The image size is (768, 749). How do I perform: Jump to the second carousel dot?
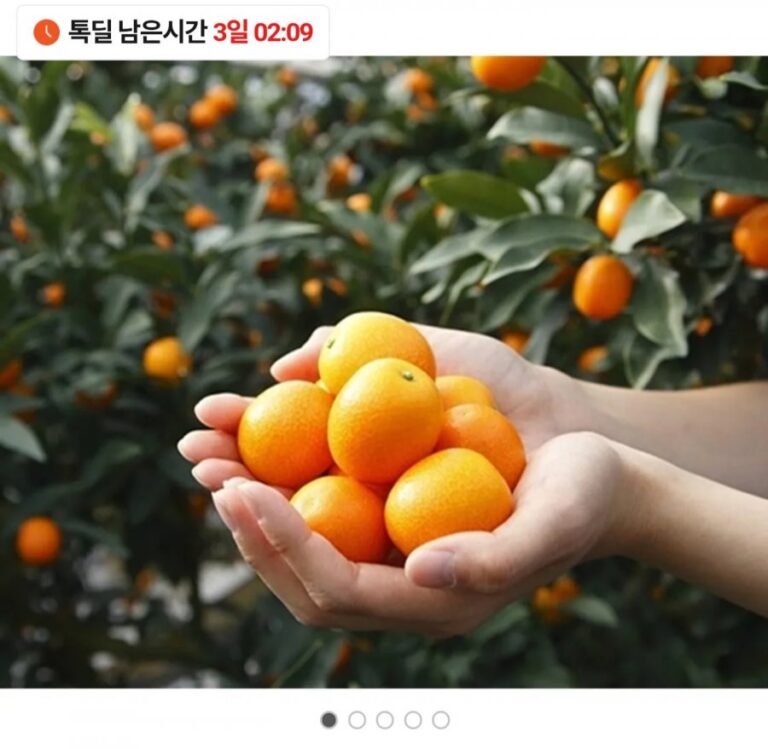(x=357, y=720)
